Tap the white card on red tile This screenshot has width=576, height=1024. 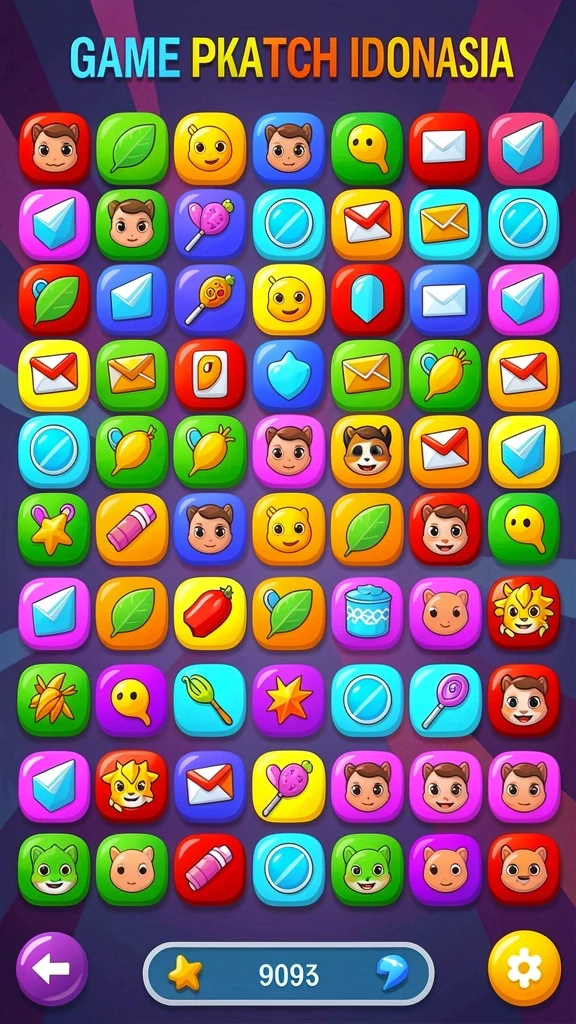click(x=210, y=375)
